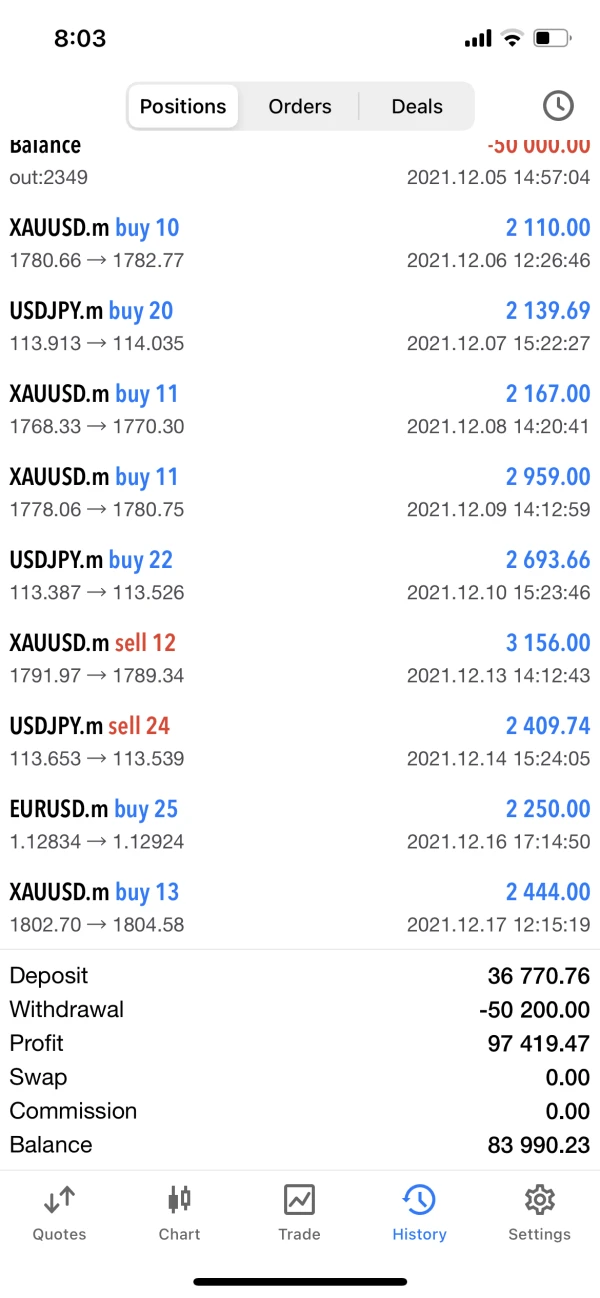Screen dimensions: 600x1298
Task: Select the Positions segment
Action: tap(183, 106)
